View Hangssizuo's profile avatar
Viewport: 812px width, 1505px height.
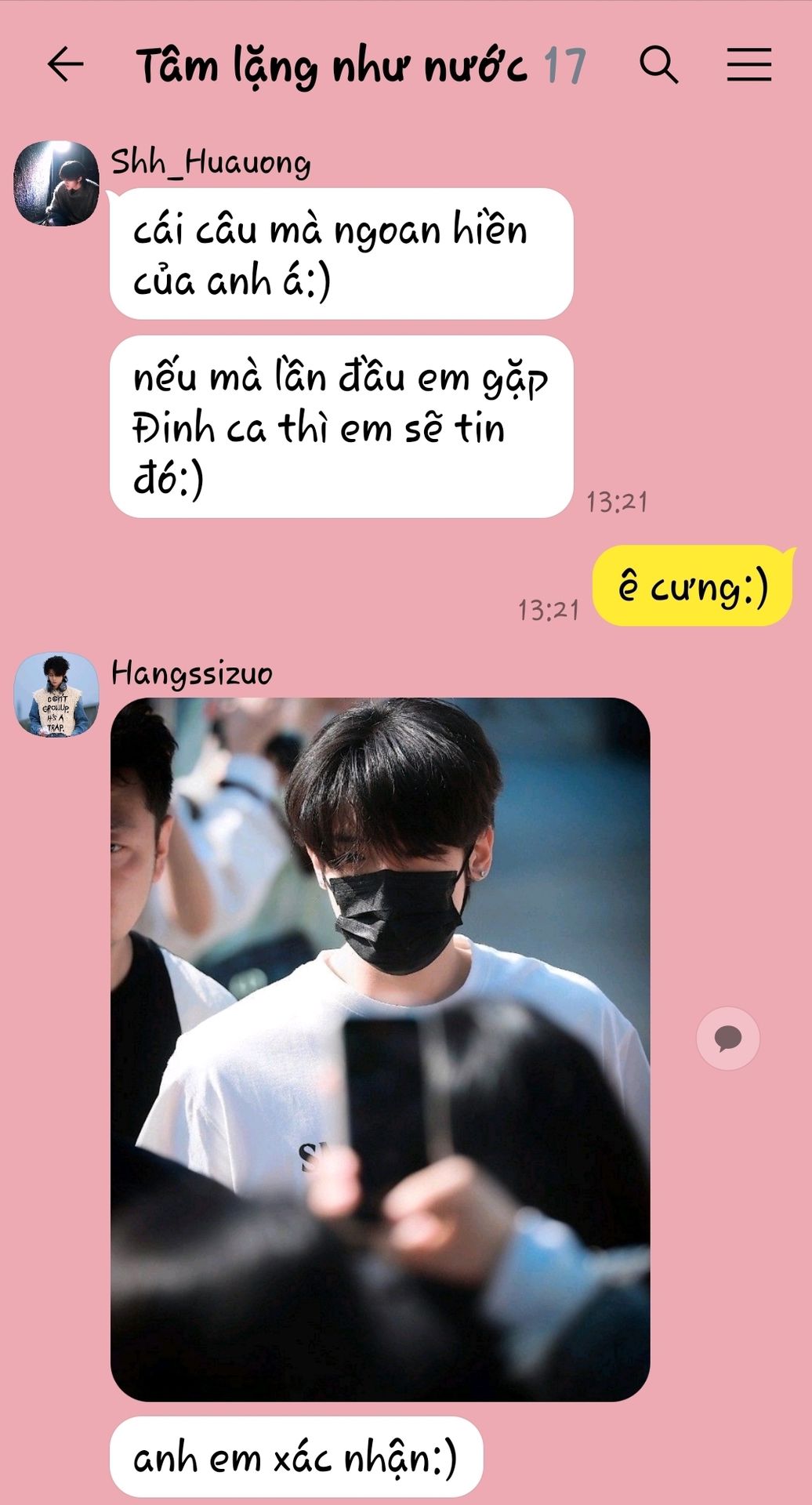click(x=56, y=694)
